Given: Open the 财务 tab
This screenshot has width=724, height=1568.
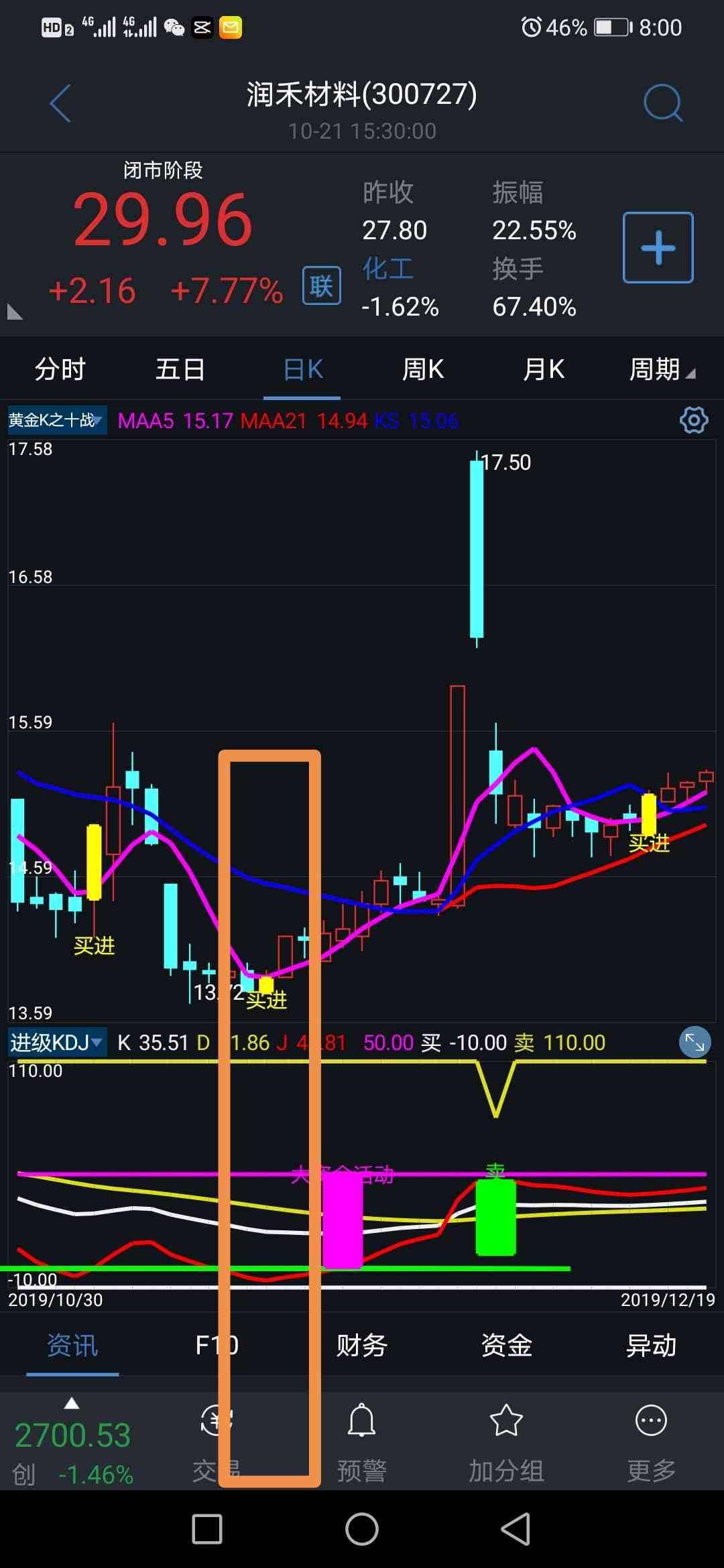Looking at the screenshot, I should click(x=362, y=1345).
